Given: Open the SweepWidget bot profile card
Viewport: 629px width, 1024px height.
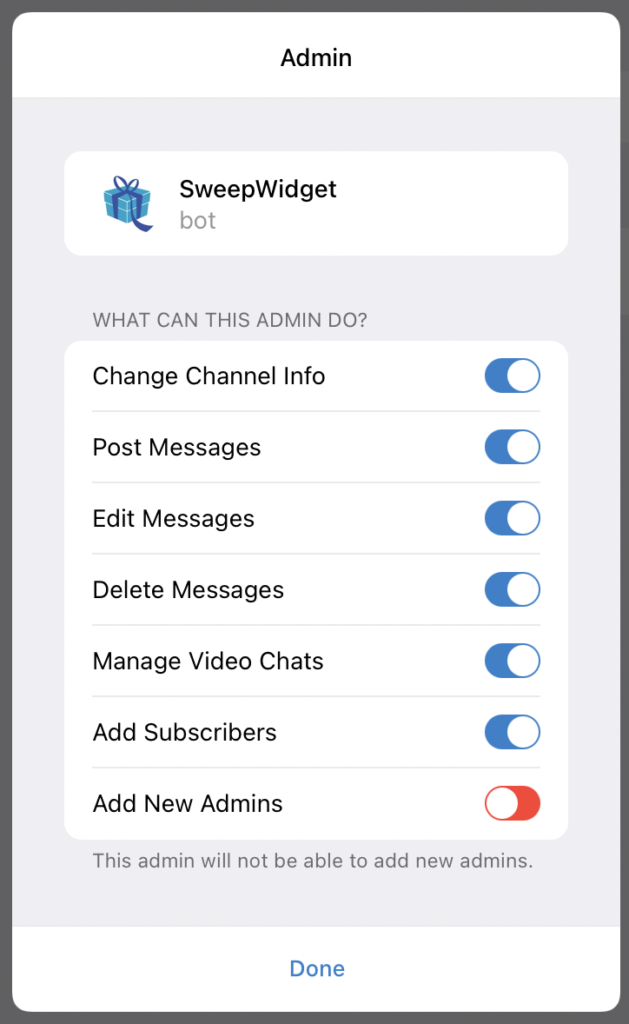Looking at the screenshot, I should [316, 203].
